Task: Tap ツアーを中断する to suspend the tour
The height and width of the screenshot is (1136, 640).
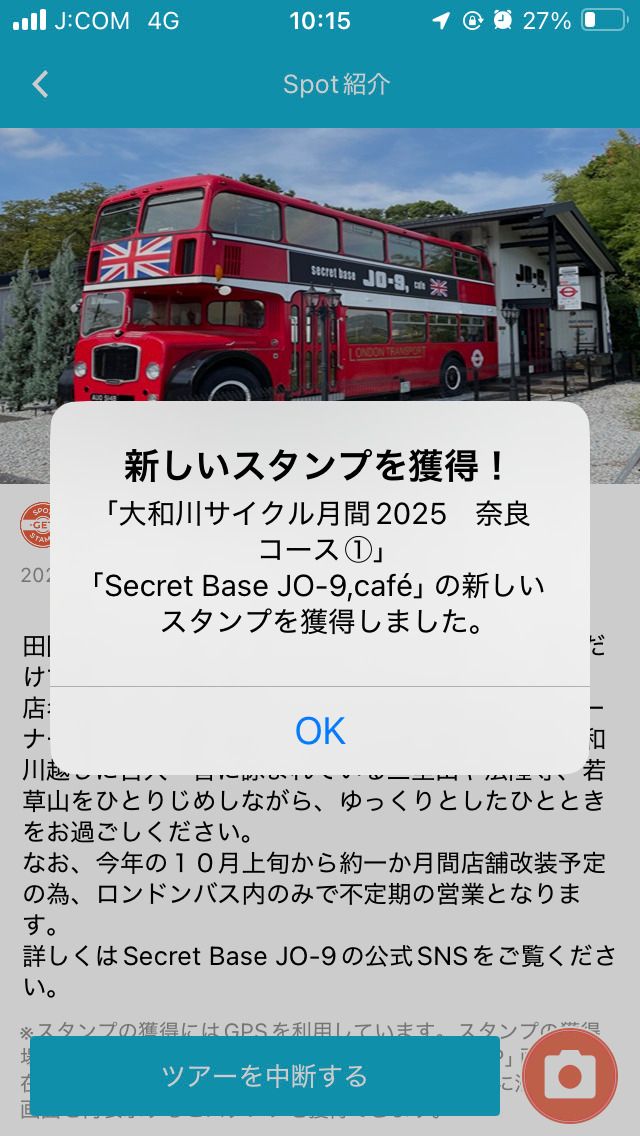Action: pos(264,1076)
